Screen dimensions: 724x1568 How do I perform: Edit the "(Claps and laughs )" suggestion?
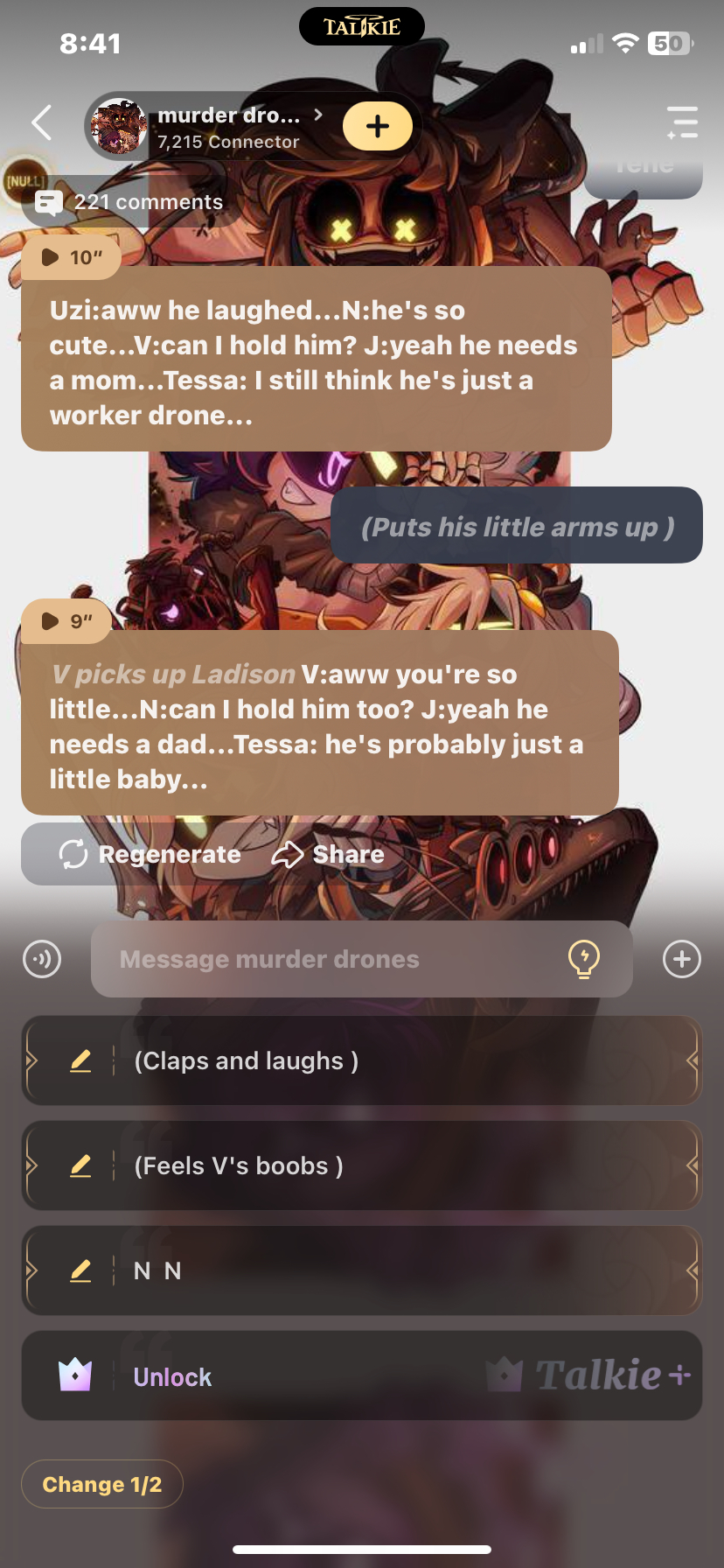coord(80,1060)
